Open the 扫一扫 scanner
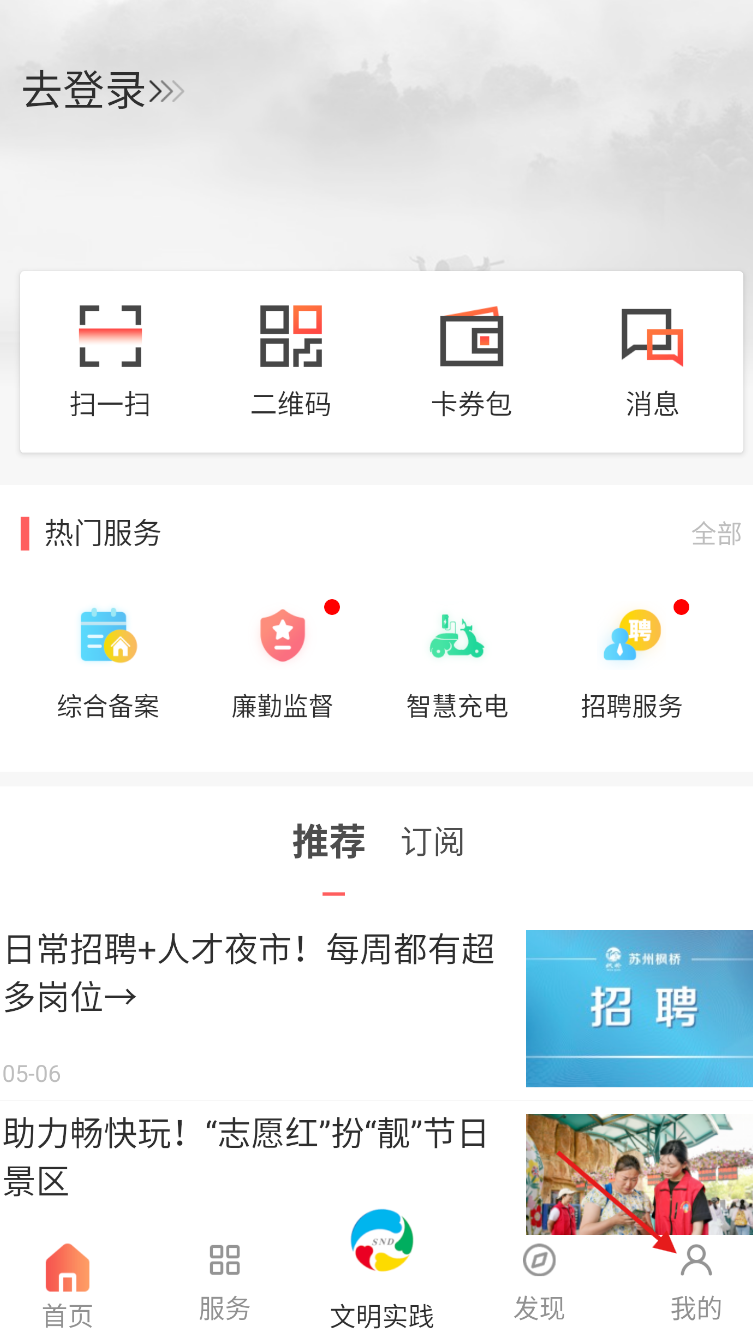Screen dimensions: 753x1332 point(110,361)
